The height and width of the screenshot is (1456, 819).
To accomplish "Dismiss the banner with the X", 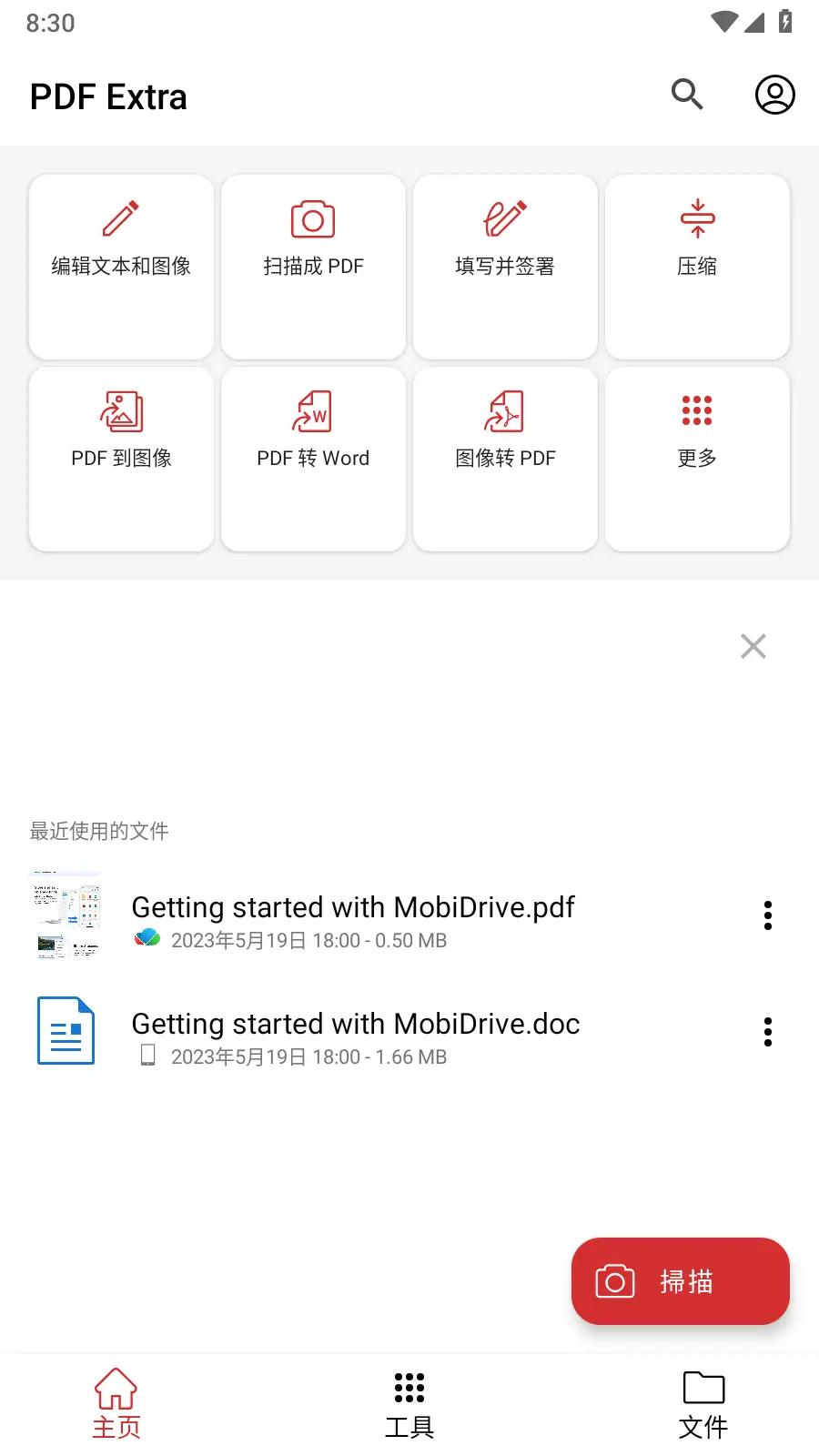I will point(753,646).
